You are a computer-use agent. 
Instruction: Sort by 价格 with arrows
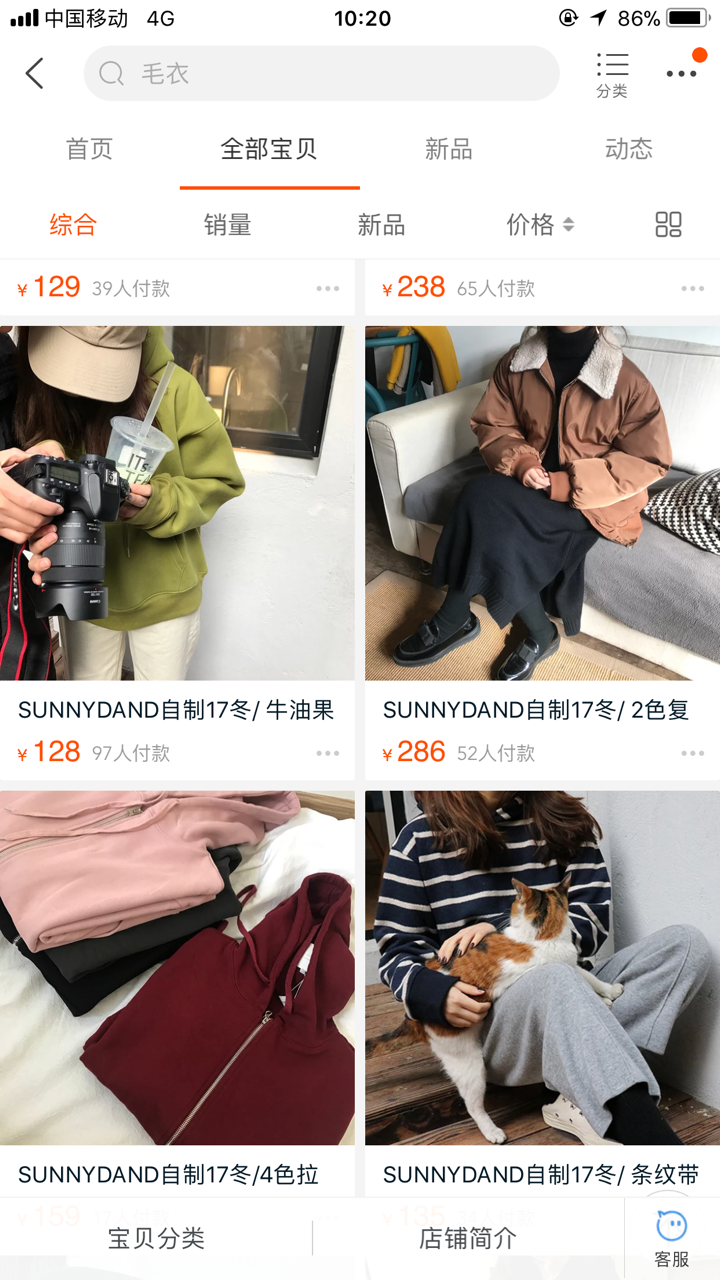click(x=540, y=225)
